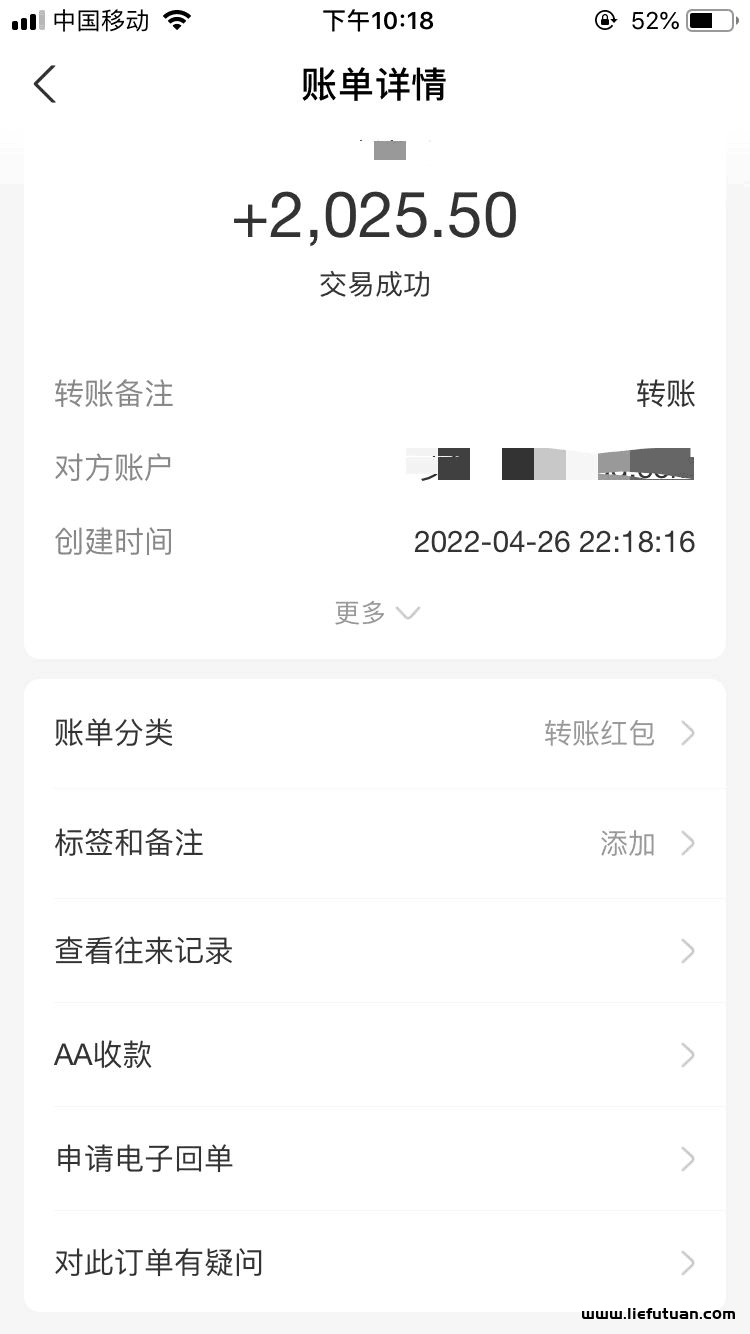Expand 对此订单有疑问 section

tap(375, 1263)
